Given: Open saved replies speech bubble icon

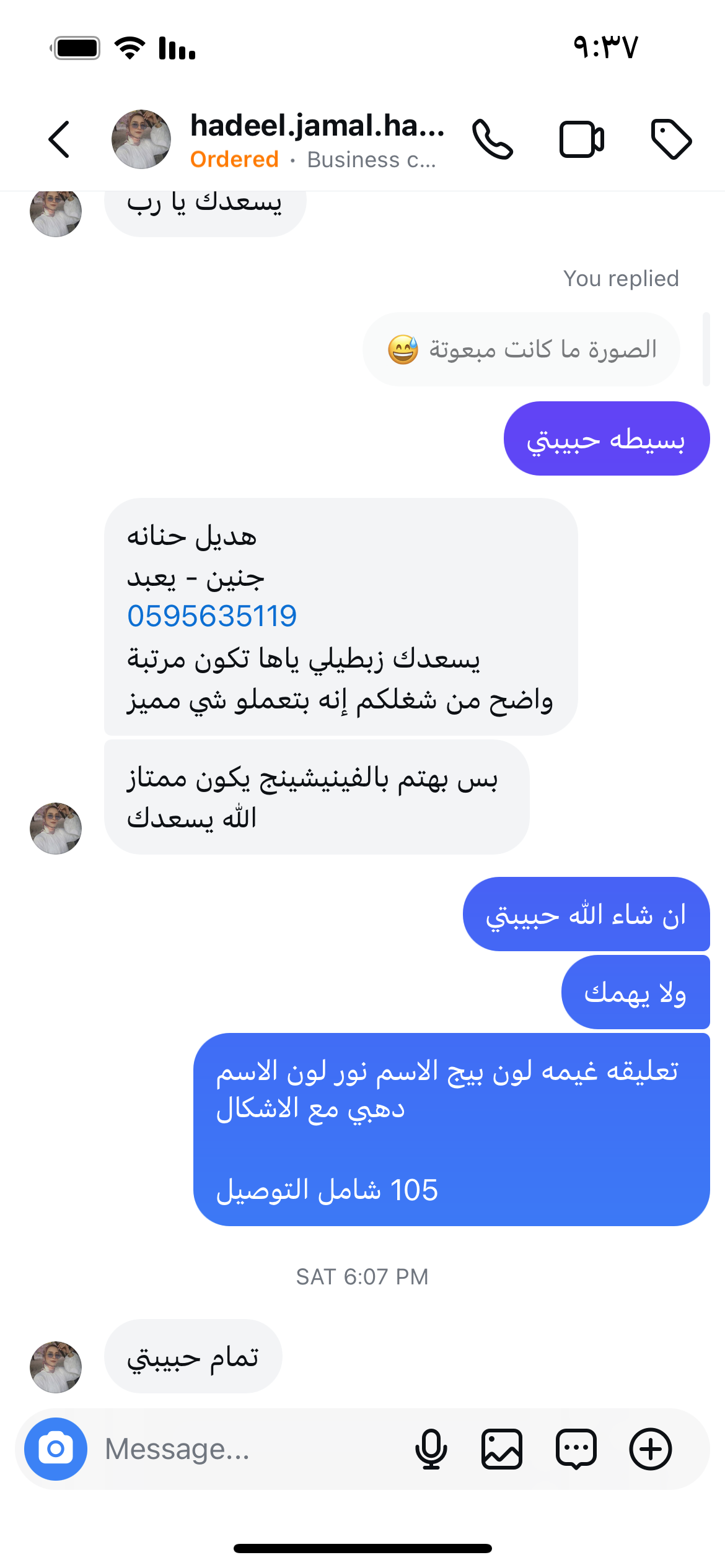Looking at the screenshot, I should coord(576,1449).
